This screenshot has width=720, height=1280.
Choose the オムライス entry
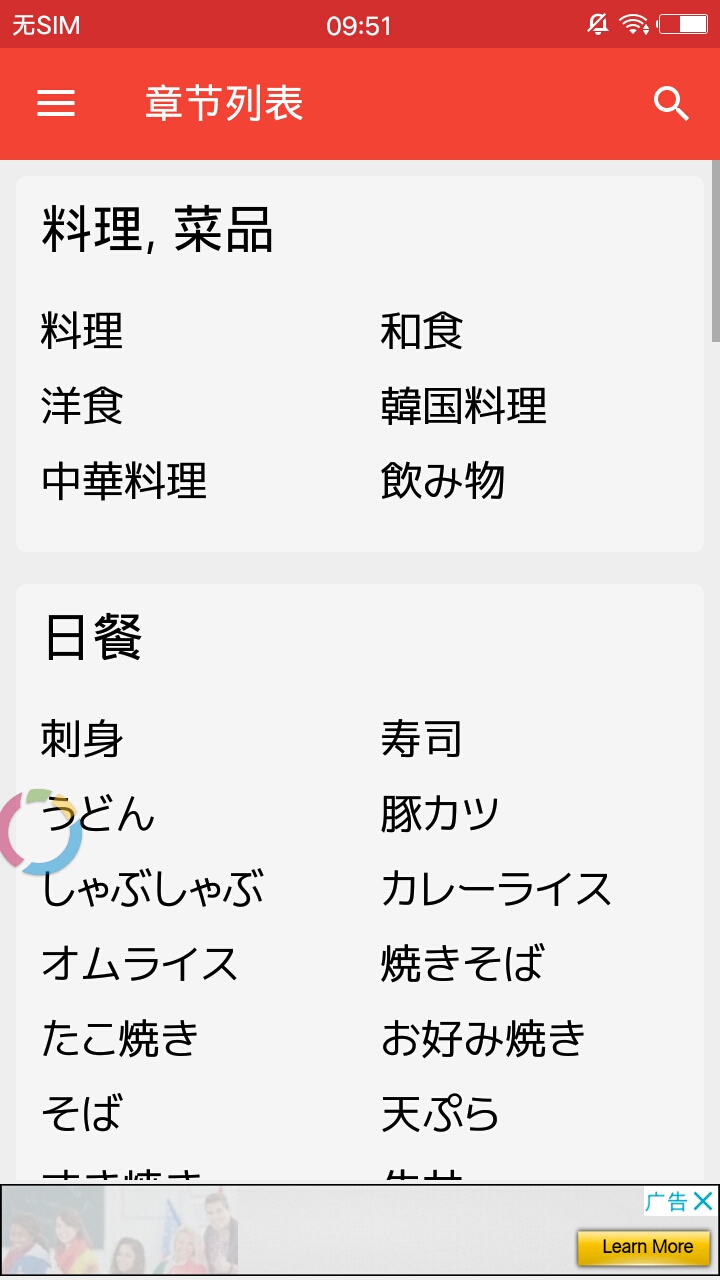click(140, 964)
